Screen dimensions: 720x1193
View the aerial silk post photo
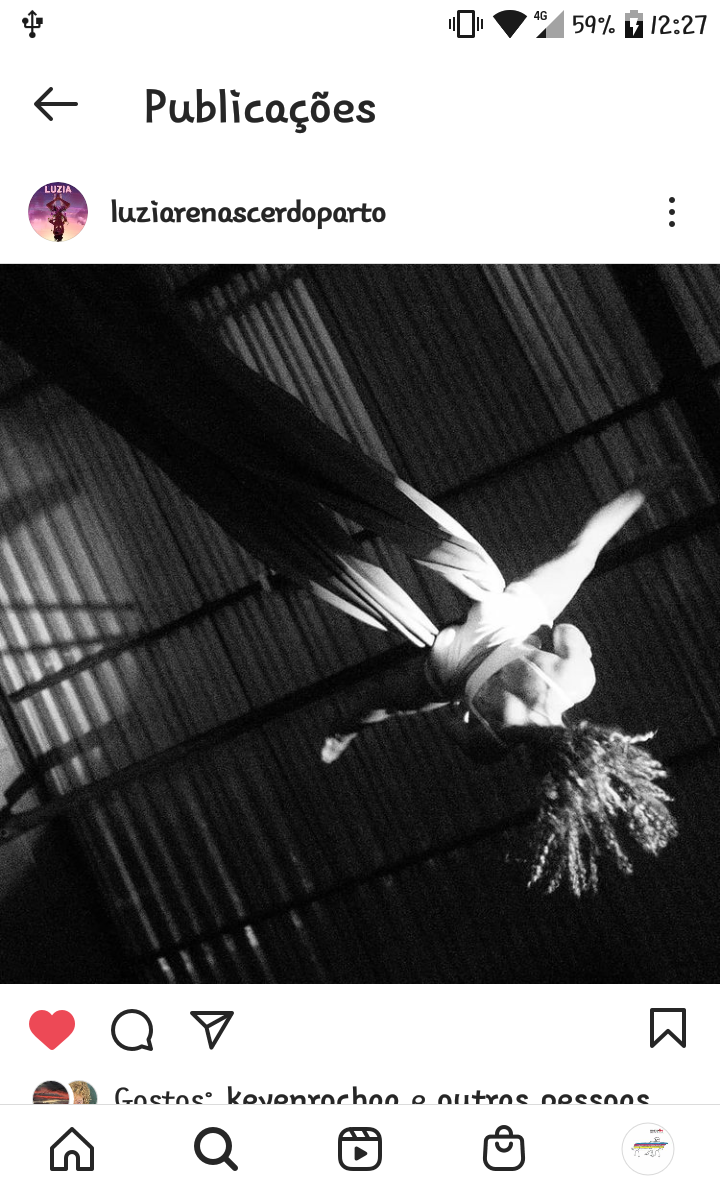pyautogui.click(x=360, y=623)
